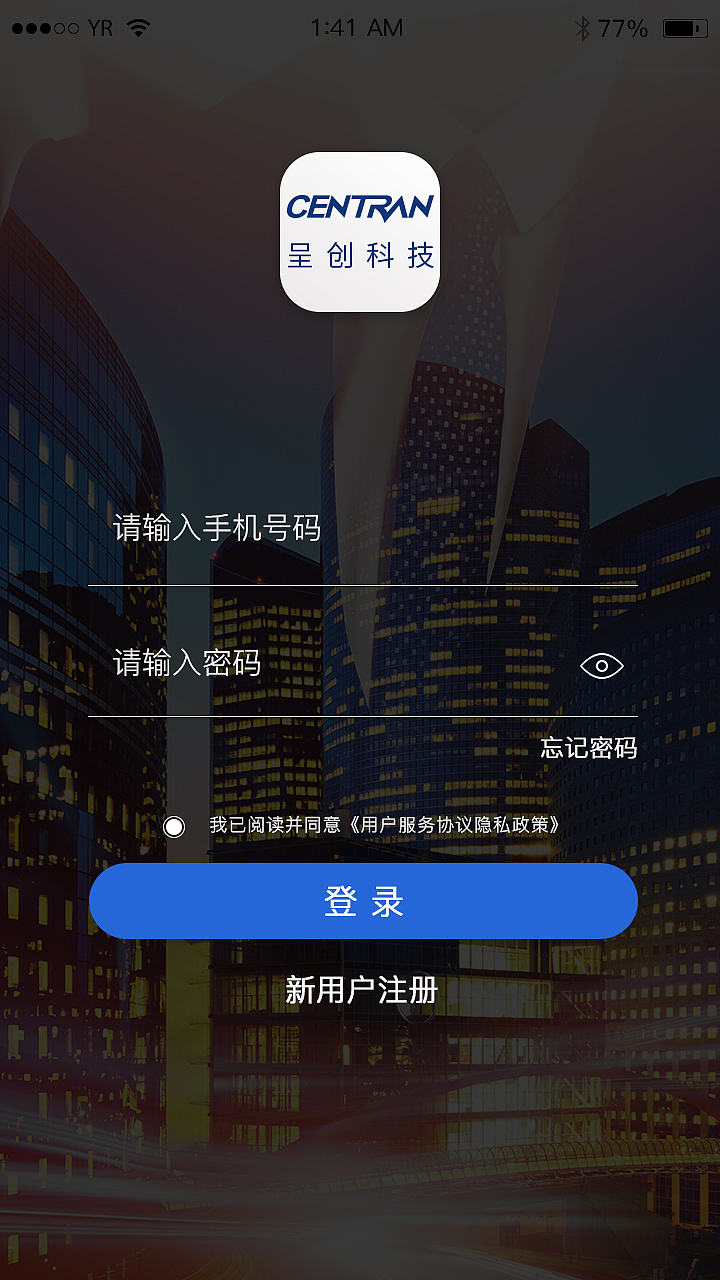Enable the 我已阅读并同意 consent circle
This screenshot has height=1280, width=720.
pos(174,827)
